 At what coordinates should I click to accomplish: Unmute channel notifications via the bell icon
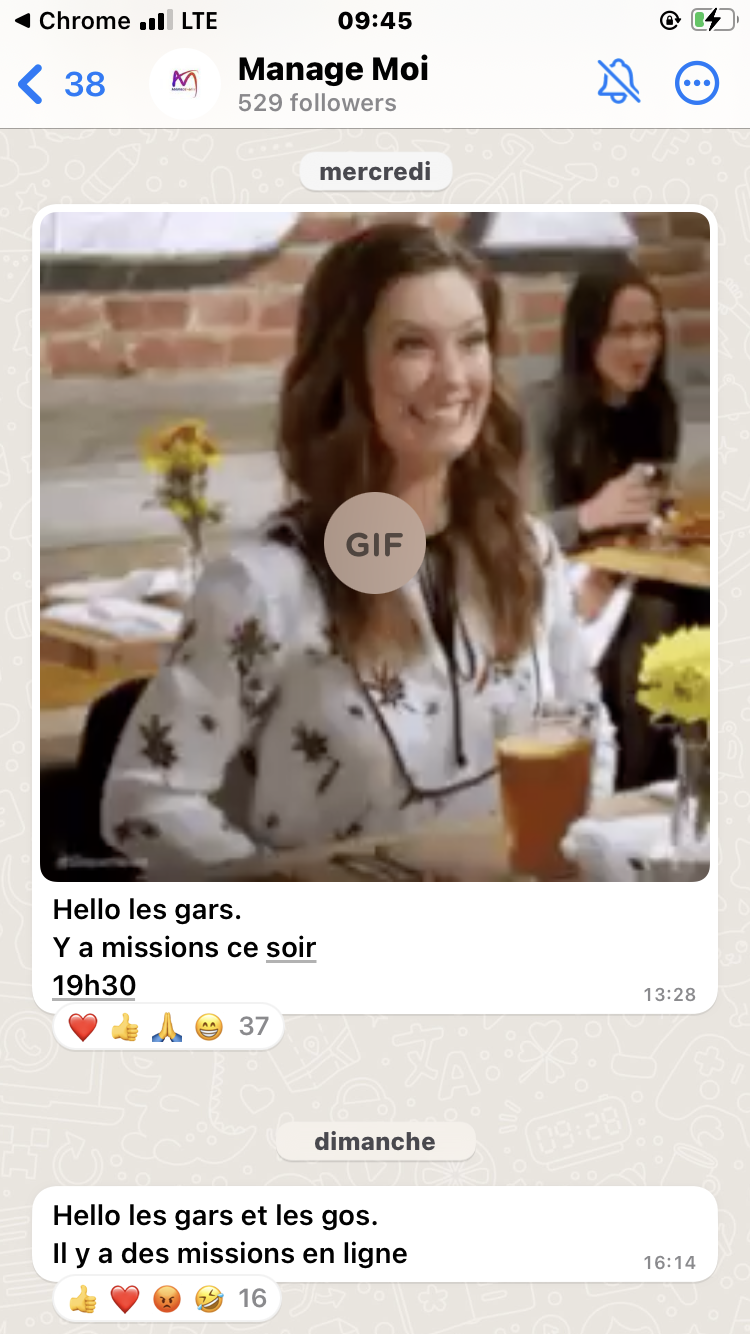coord(619,83)
